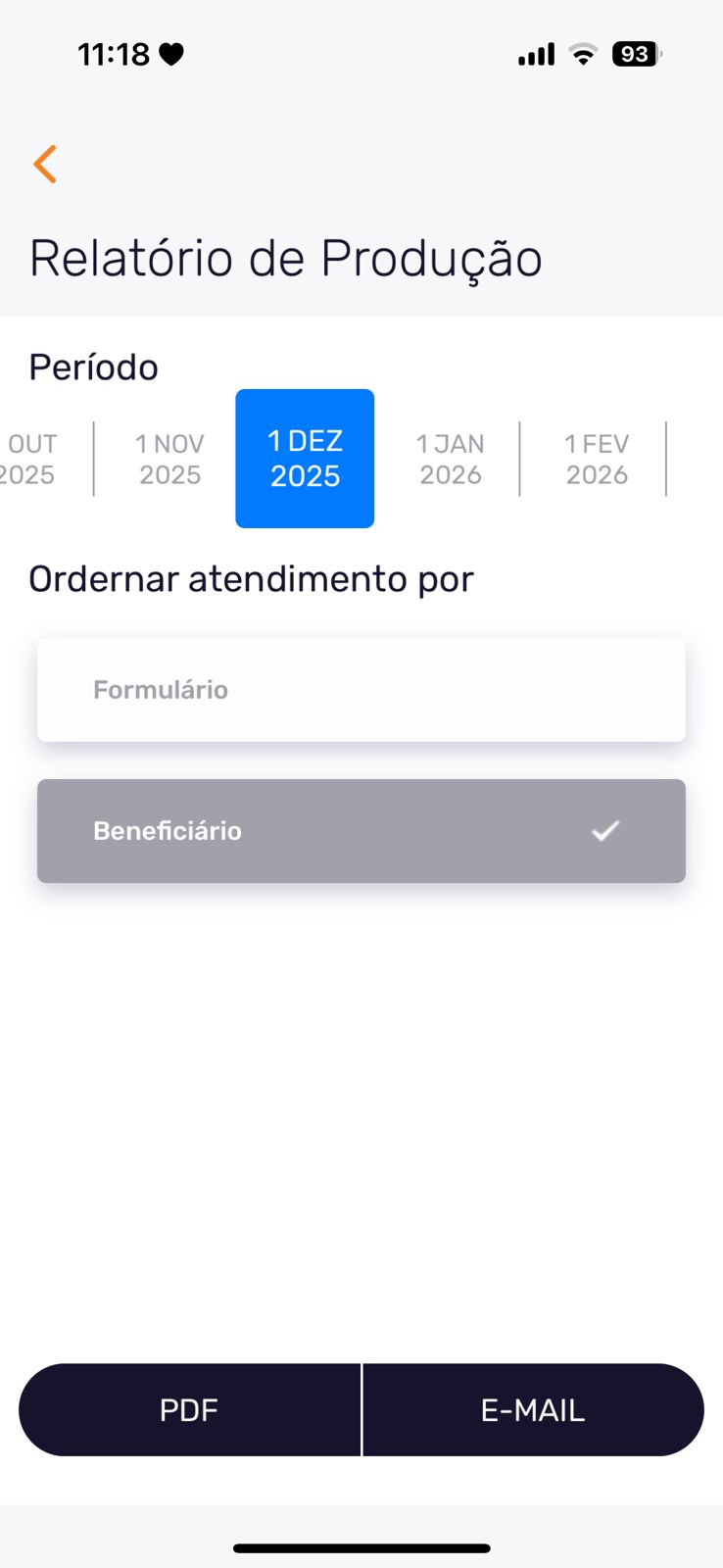Sort attendances by Formulário
Viewport: 723px width, 1568px height.
pos(361,690)
